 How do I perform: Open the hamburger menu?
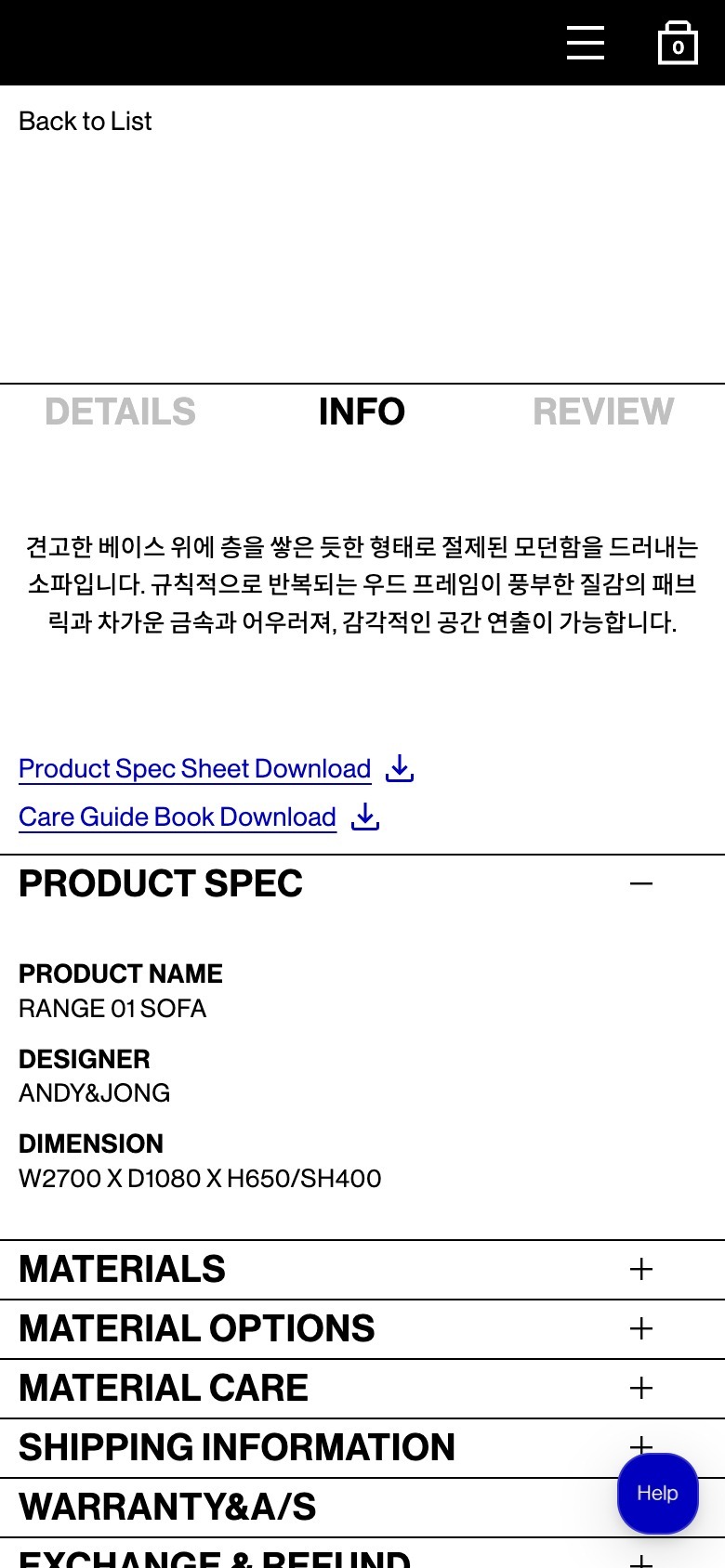tap(585, 43)
